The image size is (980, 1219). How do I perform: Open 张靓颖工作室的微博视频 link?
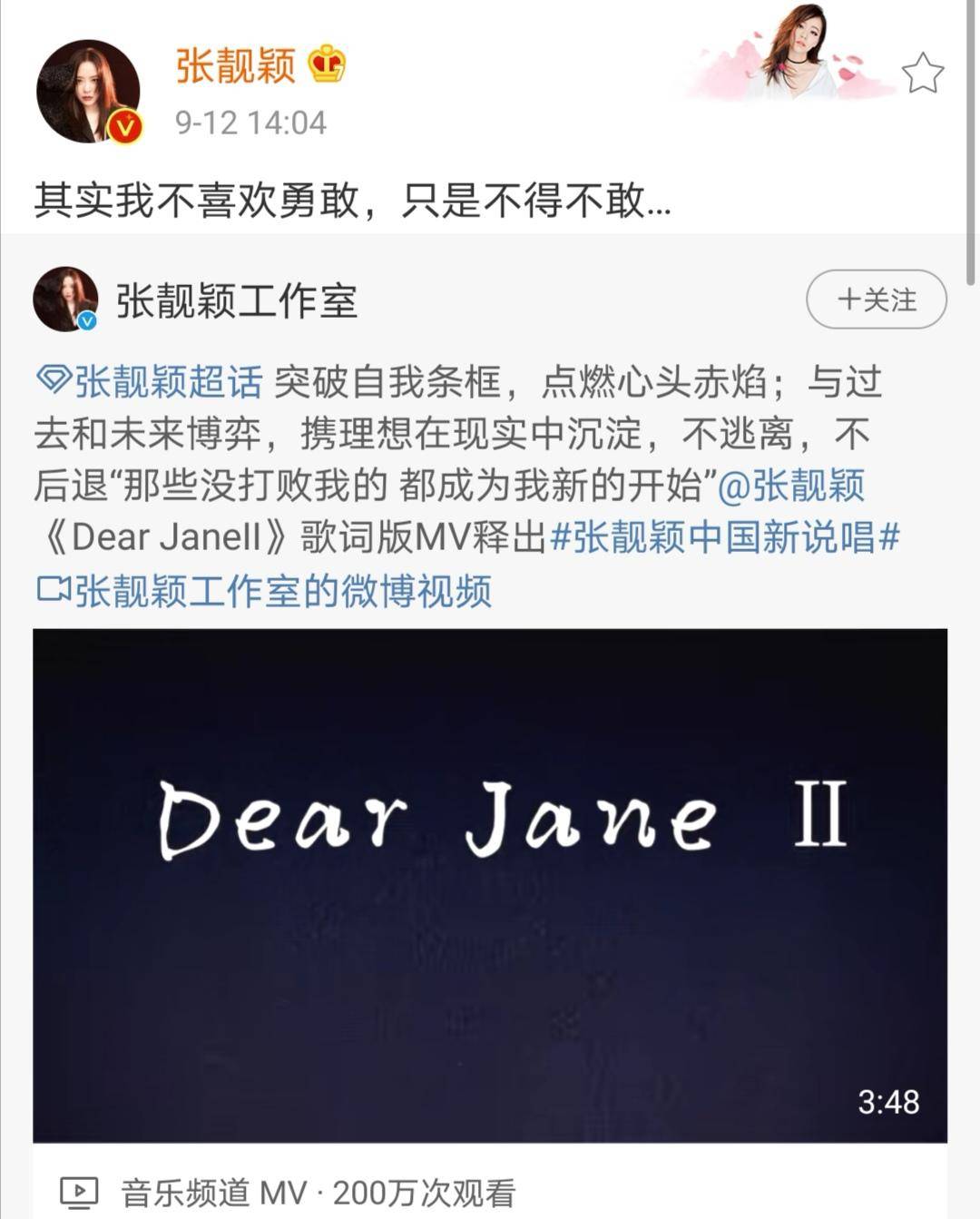(x=265, y=591)
